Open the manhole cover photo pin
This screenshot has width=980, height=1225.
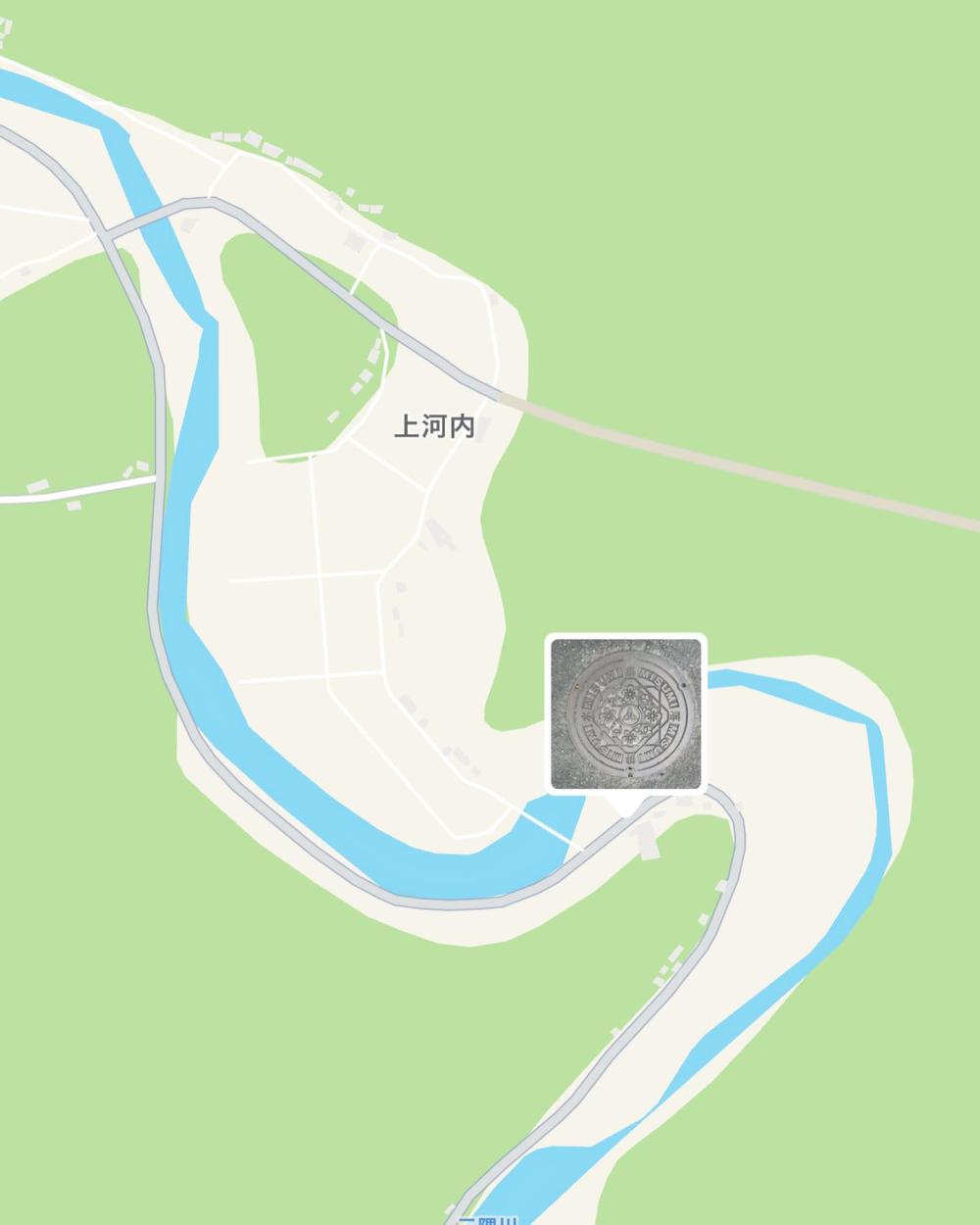click(x=626, y=712)
